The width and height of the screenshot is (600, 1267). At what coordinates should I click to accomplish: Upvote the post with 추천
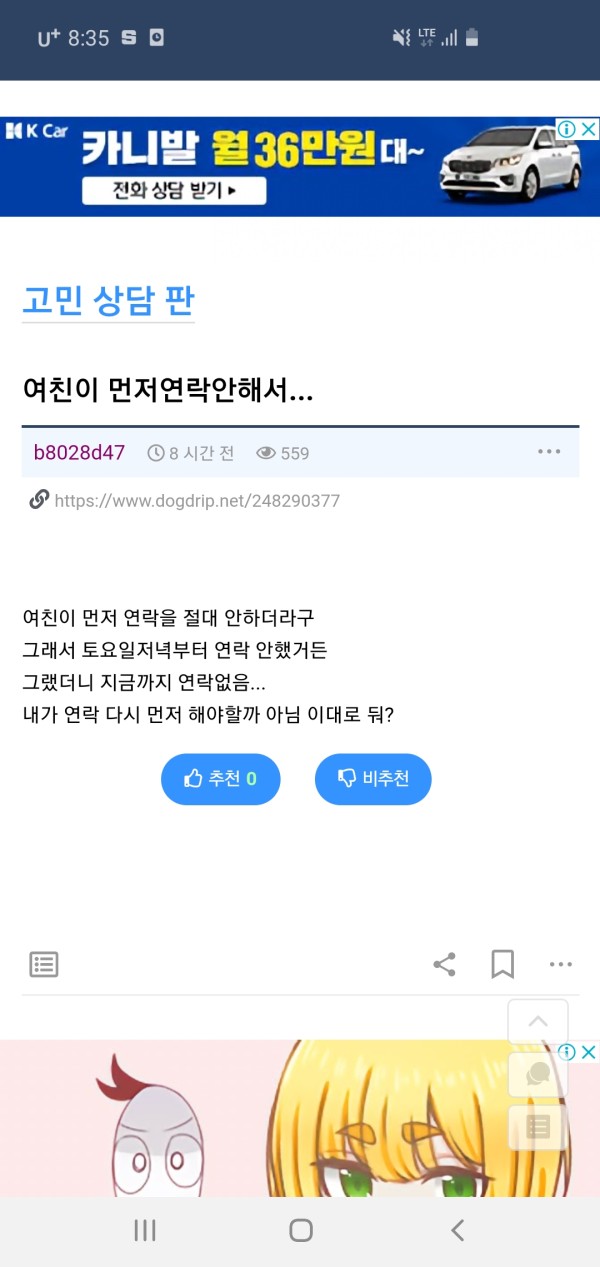coord(220,779)
